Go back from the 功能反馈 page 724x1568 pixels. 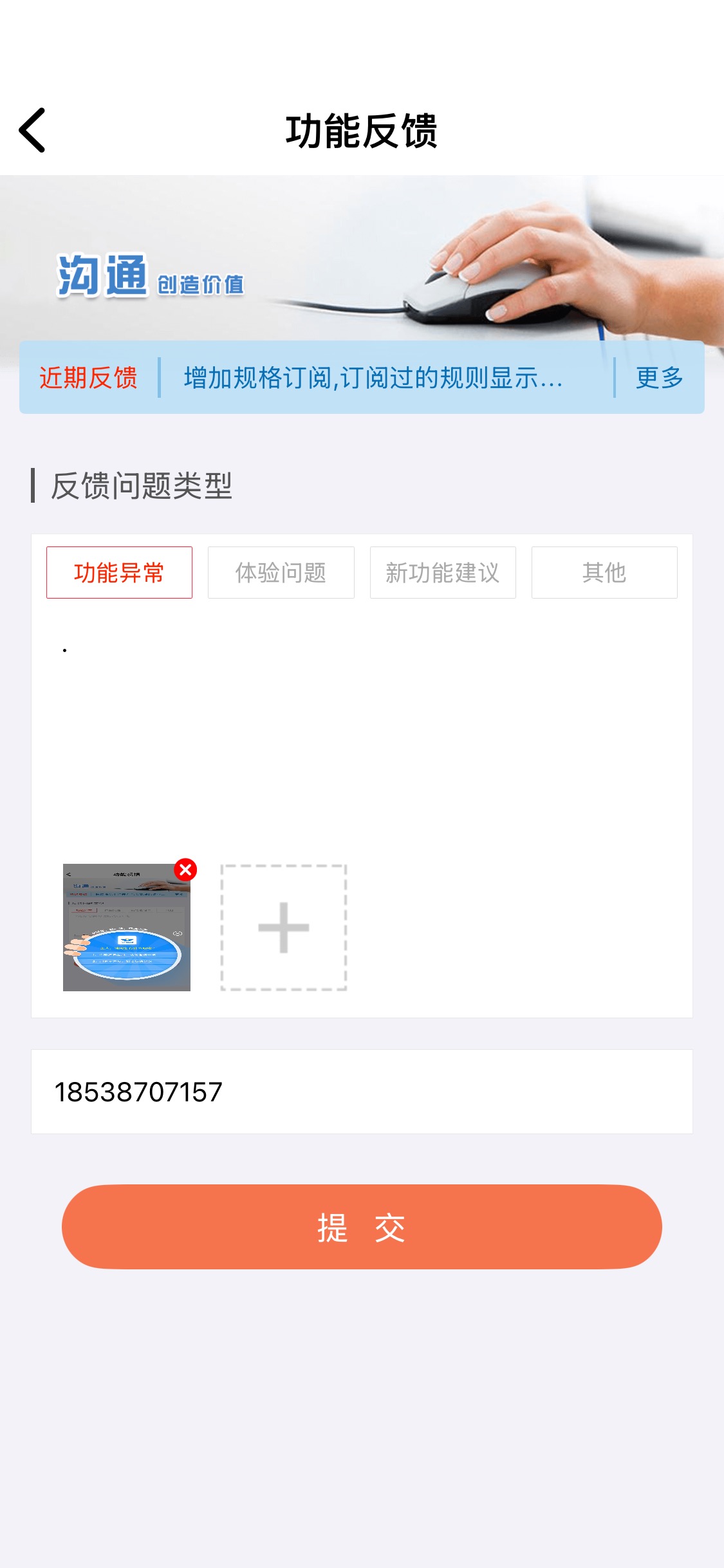(32, 131)
